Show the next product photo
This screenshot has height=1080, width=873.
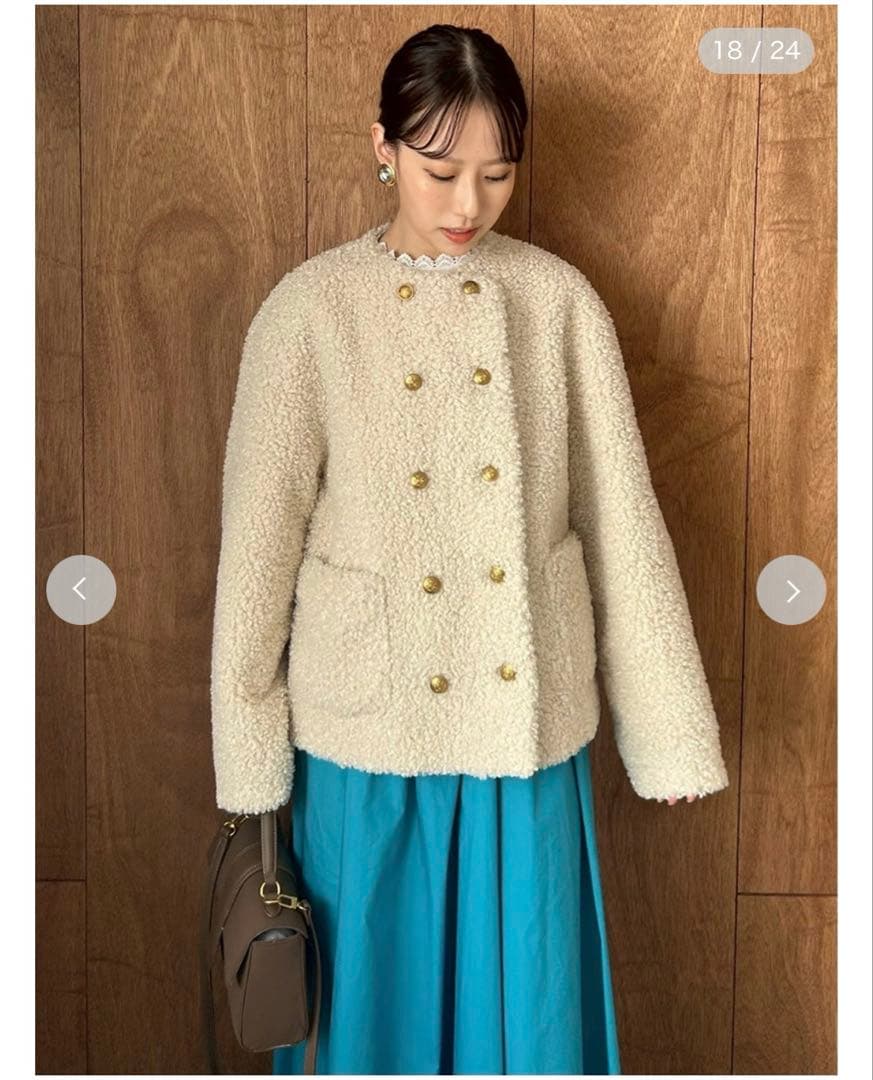[791, 590]
